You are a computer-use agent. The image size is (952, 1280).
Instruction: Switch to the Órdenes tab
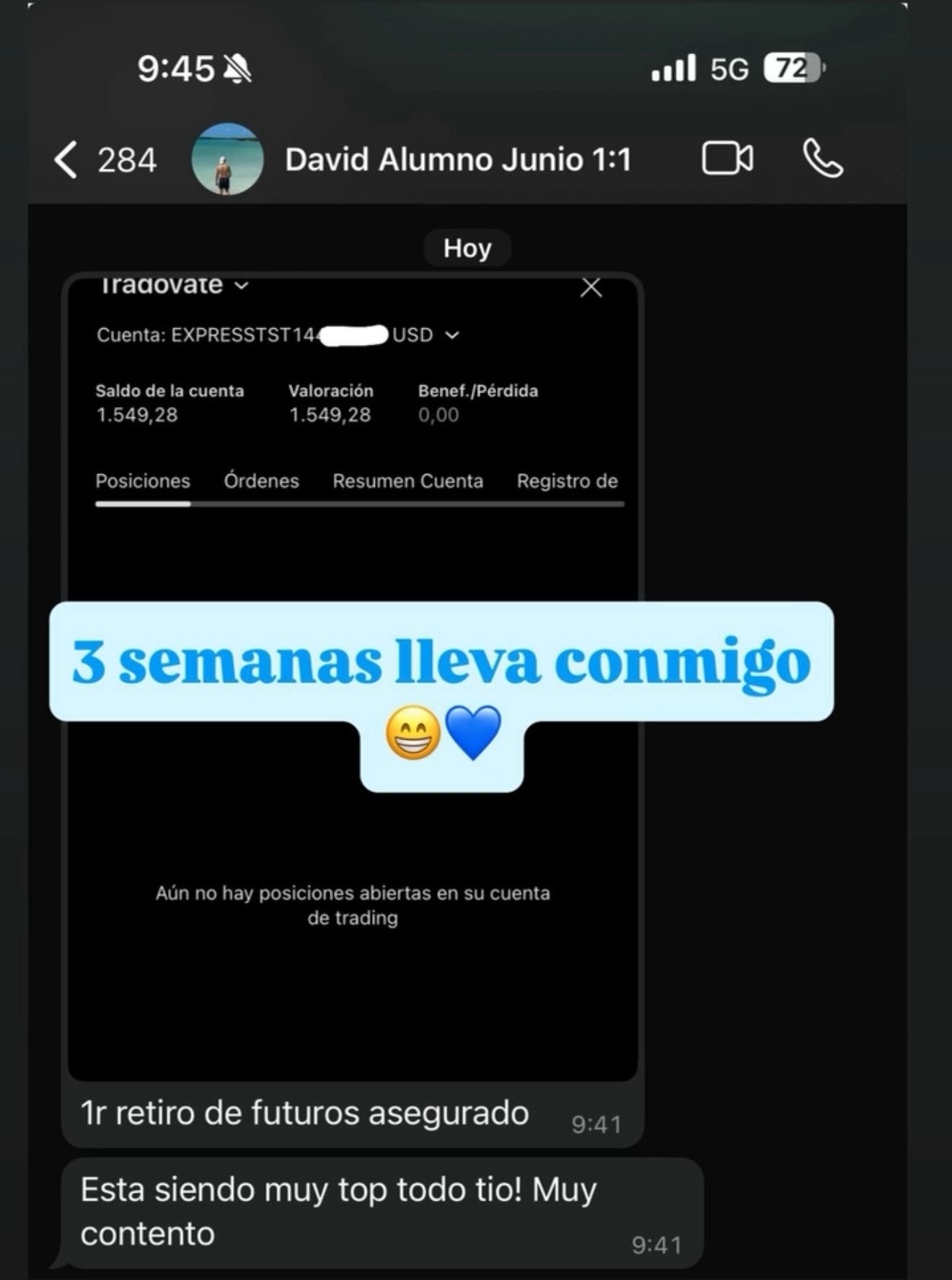263,481
